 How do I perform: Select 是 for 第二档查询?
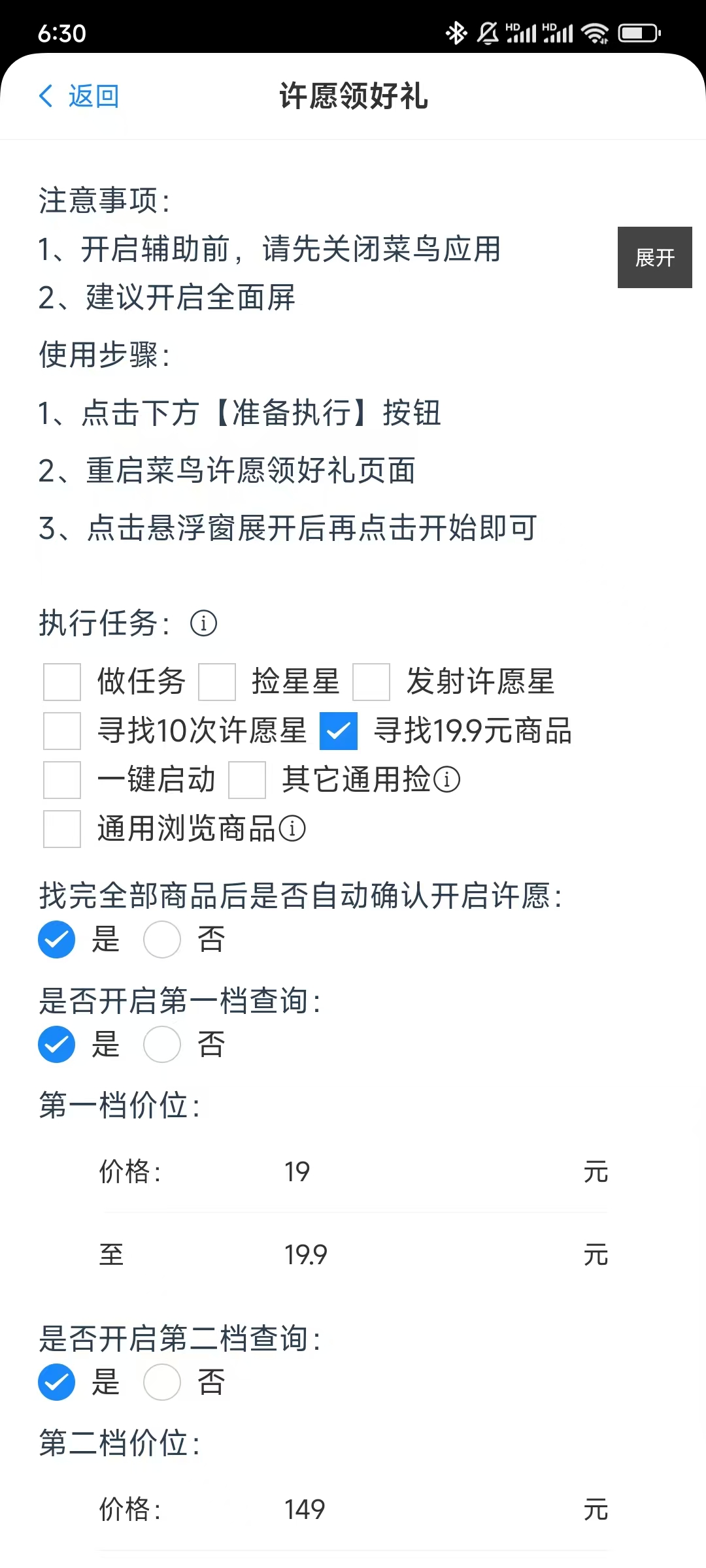(57, 1382)
